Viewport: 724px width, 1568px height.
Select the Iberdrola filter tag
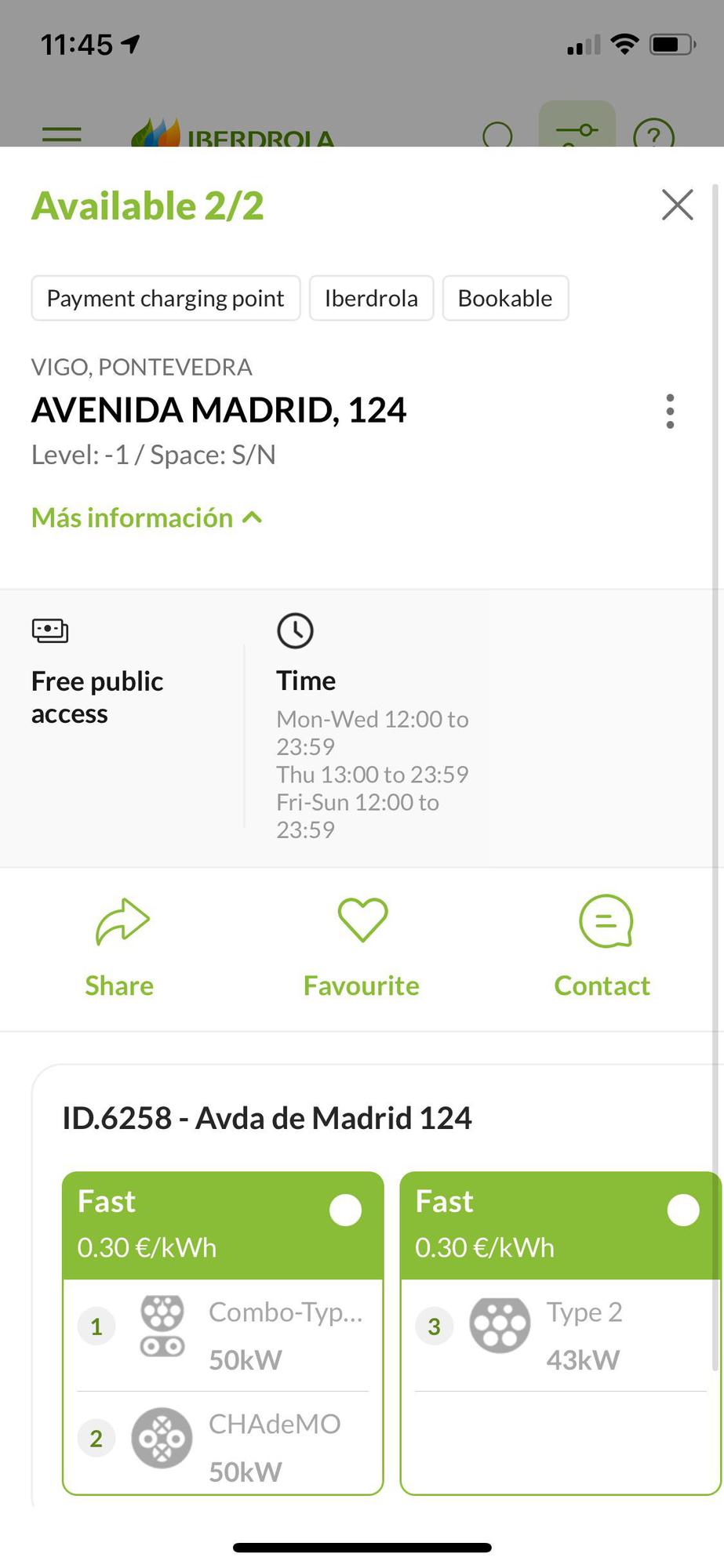(371, 298)
